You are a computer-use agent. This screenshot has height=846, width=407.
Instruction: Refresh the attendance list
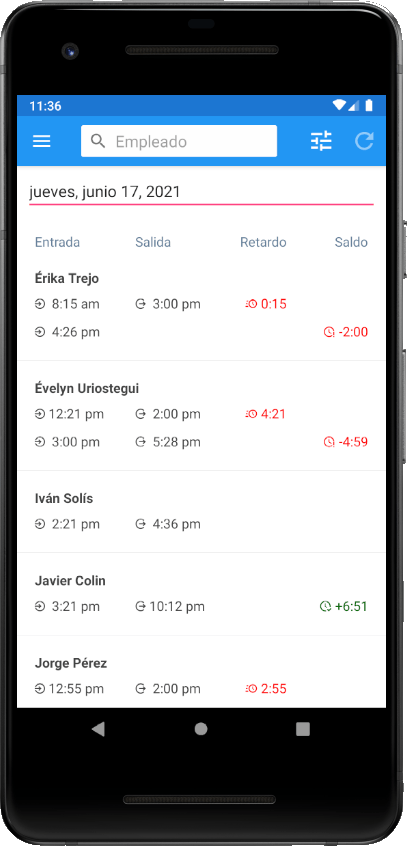point(364,141)
